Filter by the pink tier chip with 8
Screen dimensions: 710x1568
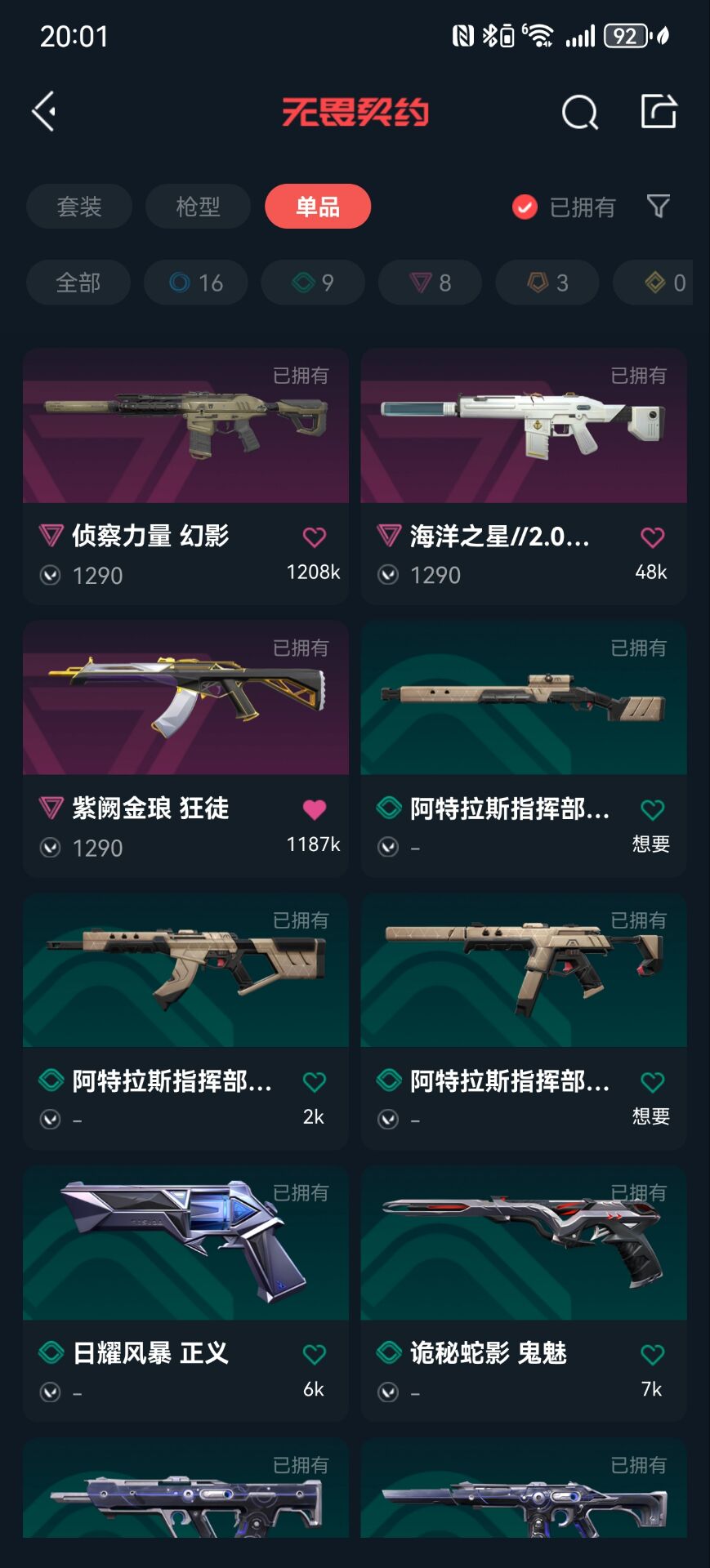(x=430, y=283)
